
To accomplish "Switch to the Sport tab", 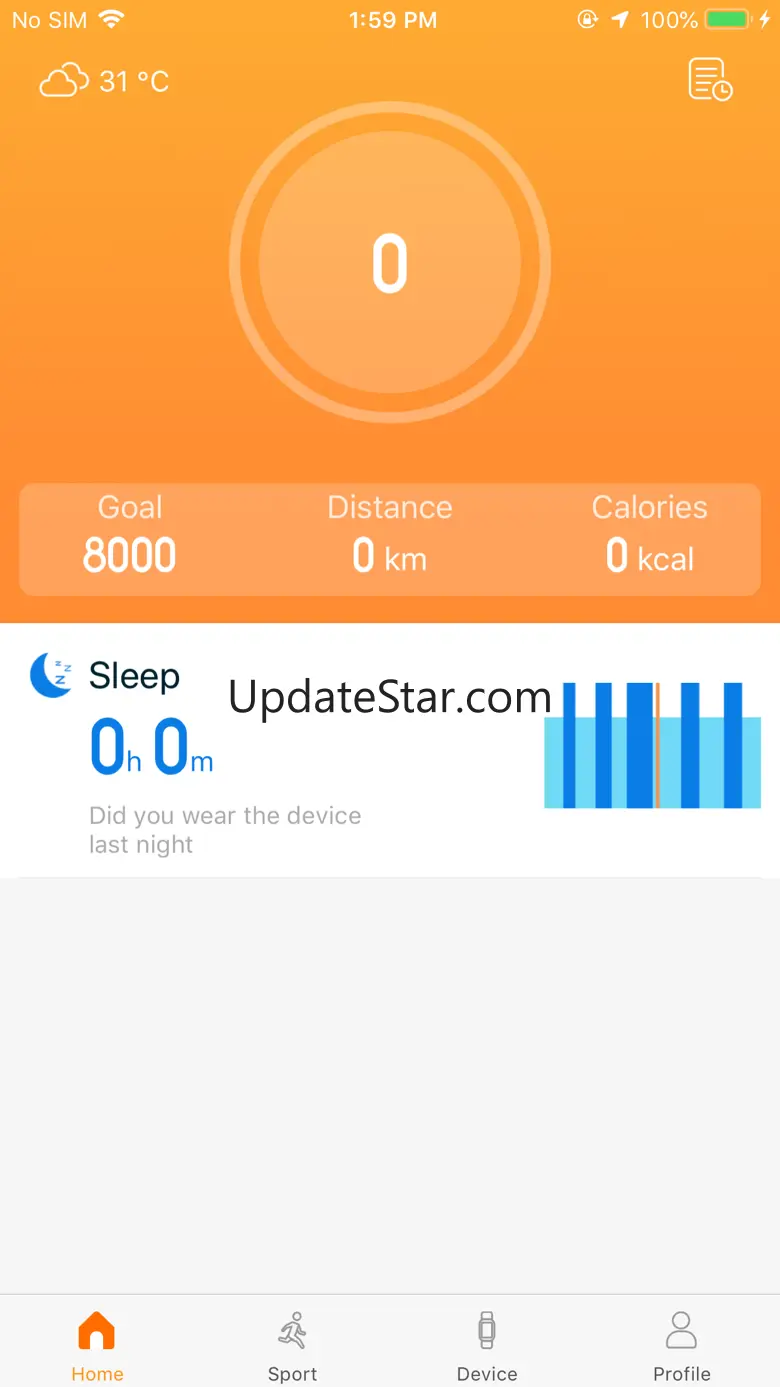I will 292,1346.
